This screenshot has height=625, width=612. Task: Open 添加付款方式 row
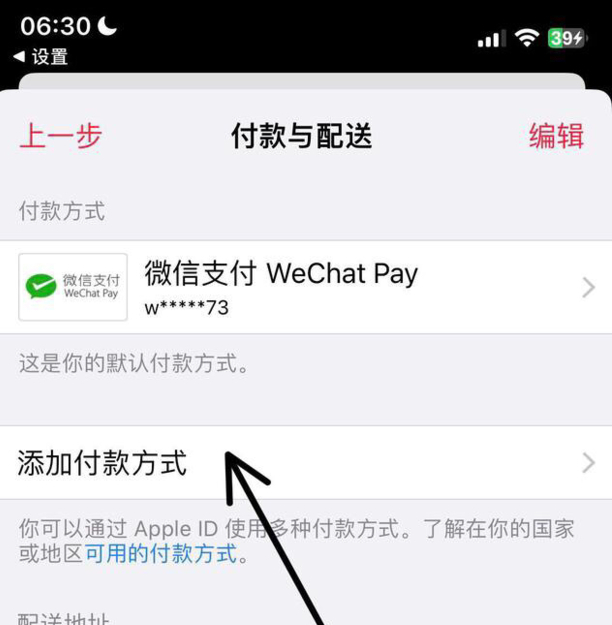click(x=306, y=463)
